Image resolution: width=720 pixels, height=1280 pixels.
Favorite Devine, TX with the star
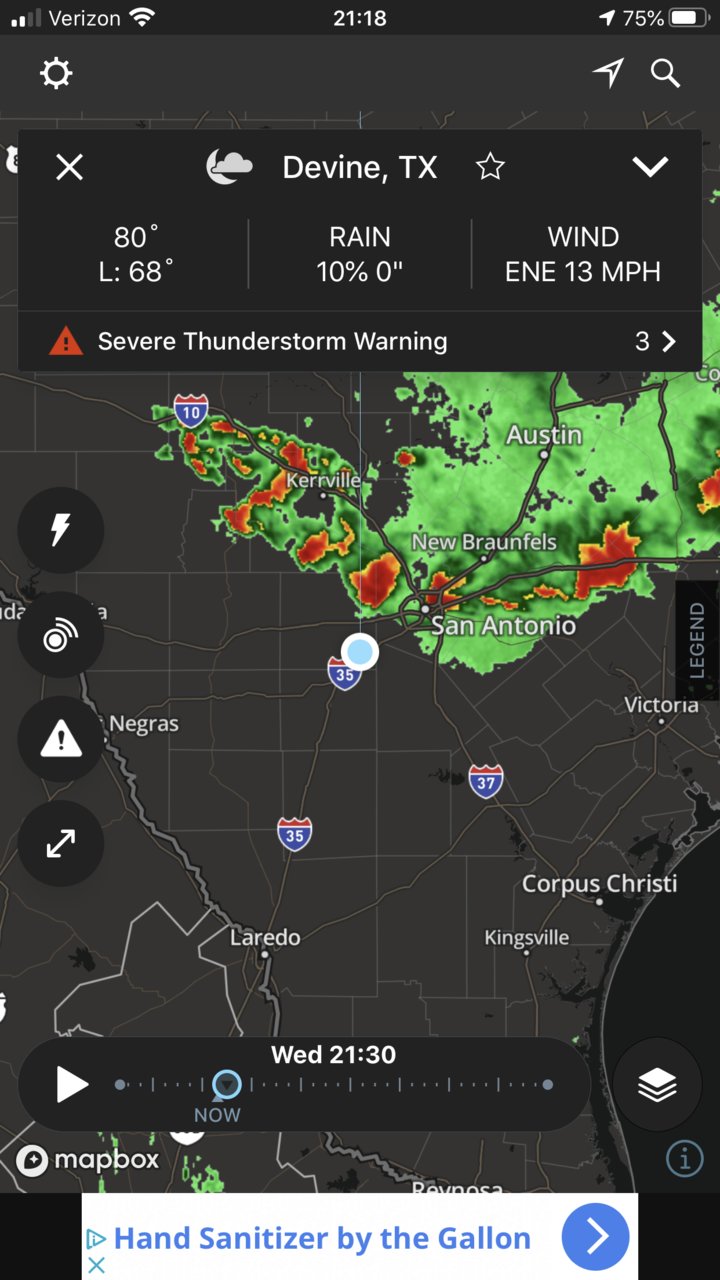[490, 167]
